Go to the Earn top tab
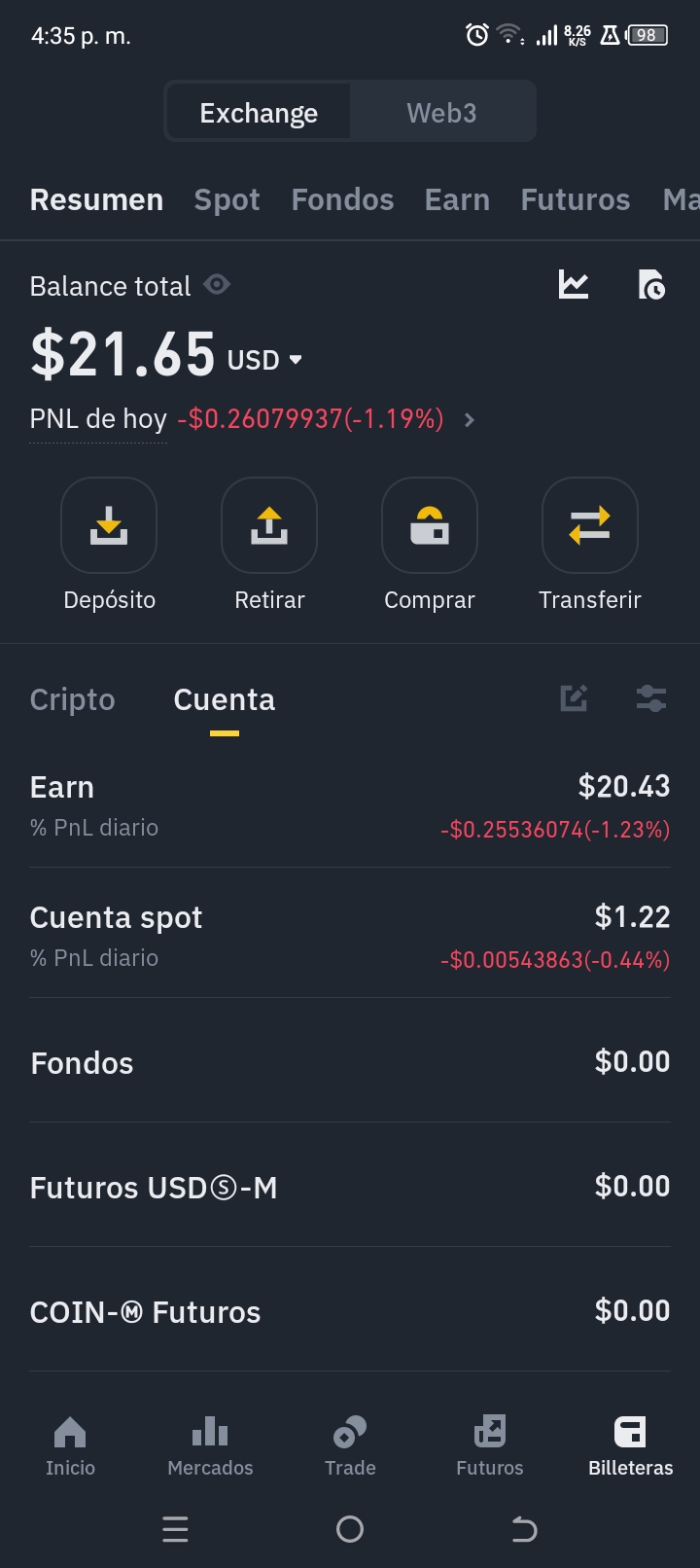Screen dimensions: 700x1568 [457, 199]
